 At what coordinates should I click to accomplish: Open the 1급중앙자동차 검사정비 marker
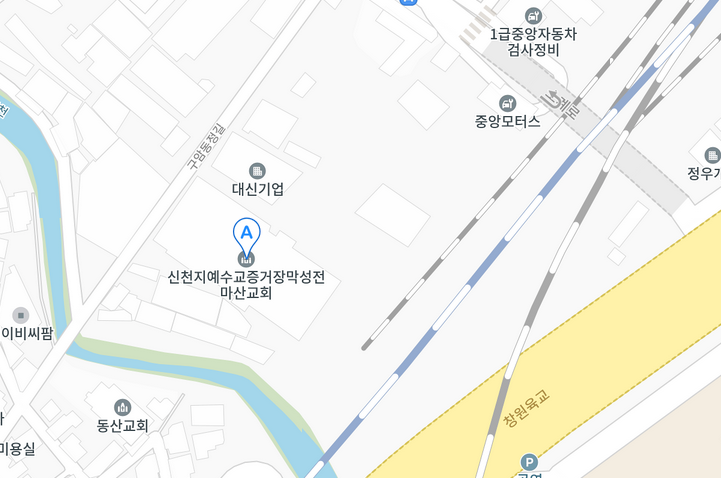(534, 16)
